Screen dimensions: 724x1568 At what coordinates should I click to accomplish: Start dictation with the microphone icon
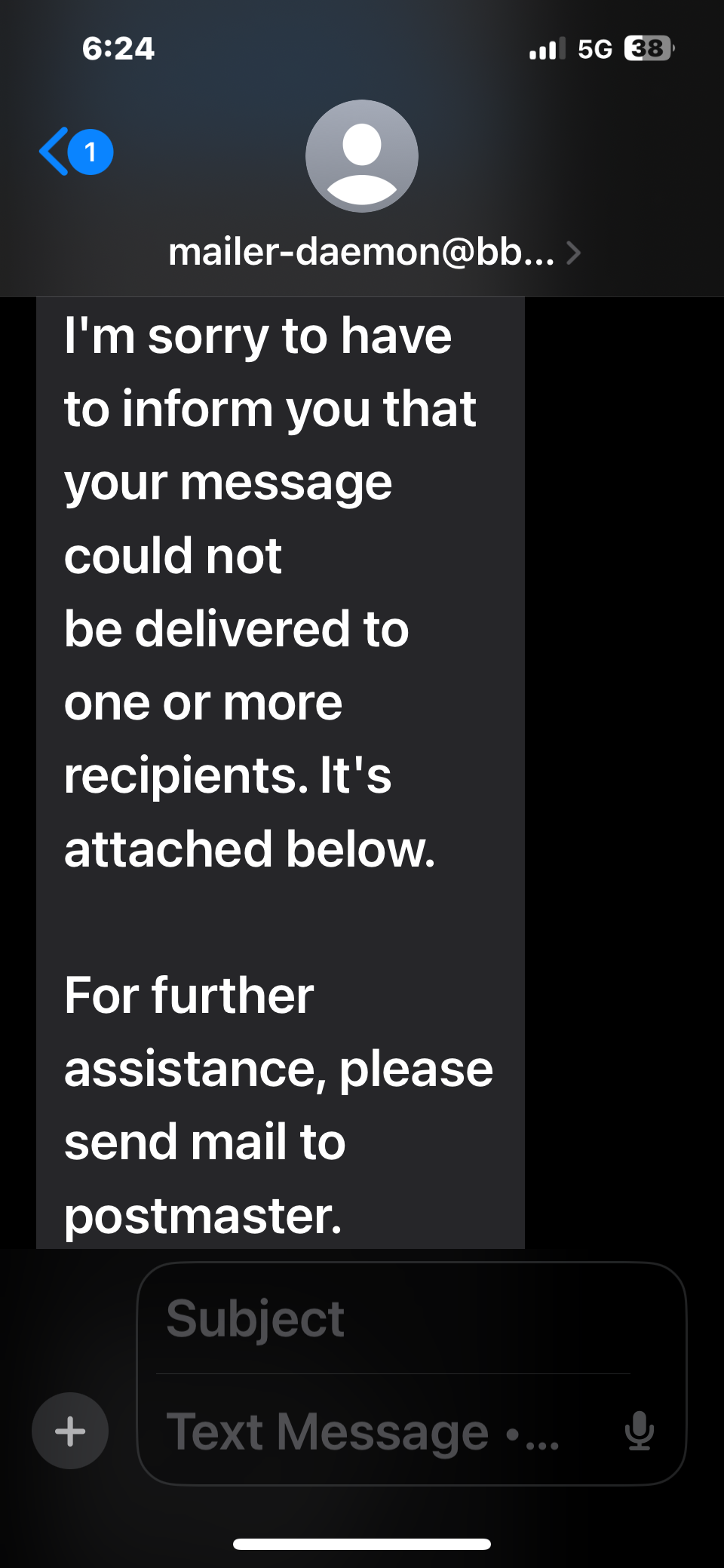tap(640, 1431)
